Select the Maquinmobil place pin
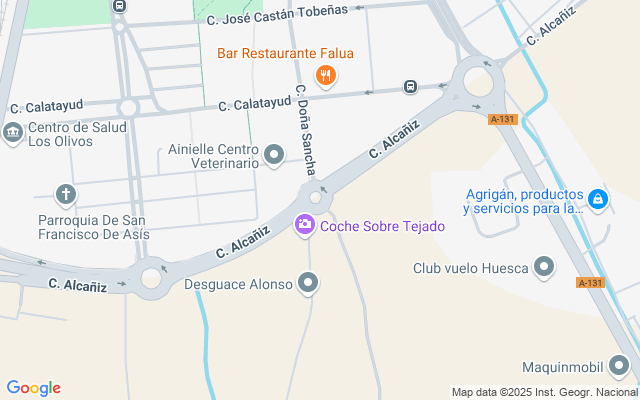The width and height of the screenshot is (640, 400). tap(621, 367)
